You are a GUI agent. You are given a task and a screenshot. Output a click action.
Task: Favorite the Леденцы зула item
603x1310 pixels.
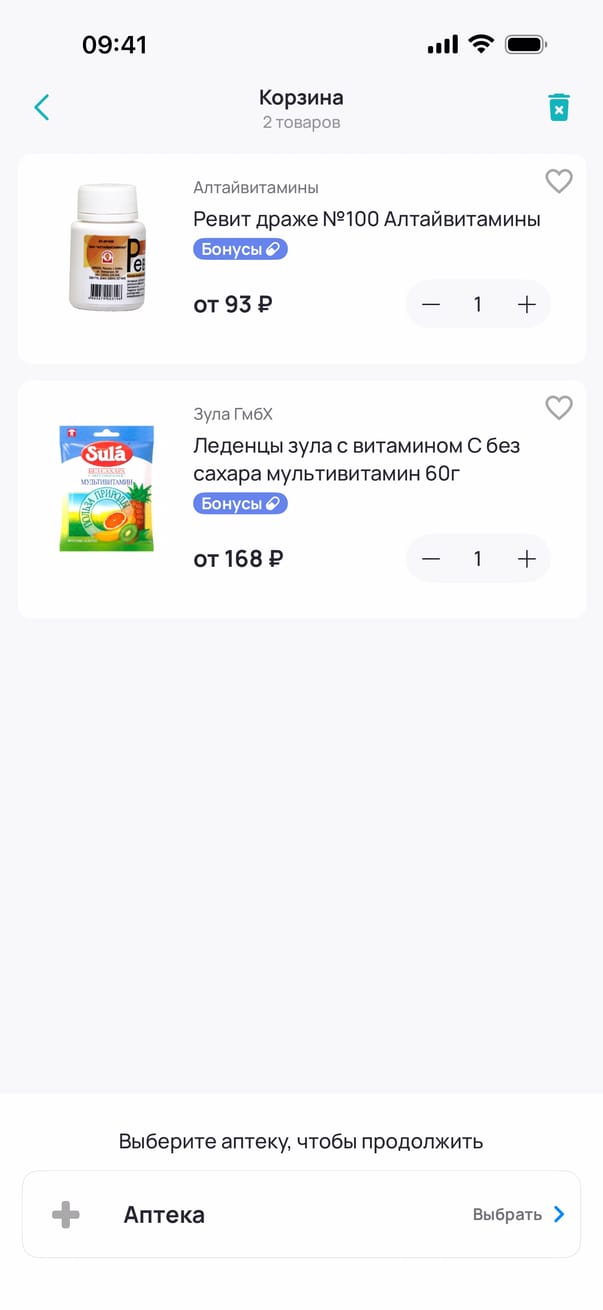(558, 408)
